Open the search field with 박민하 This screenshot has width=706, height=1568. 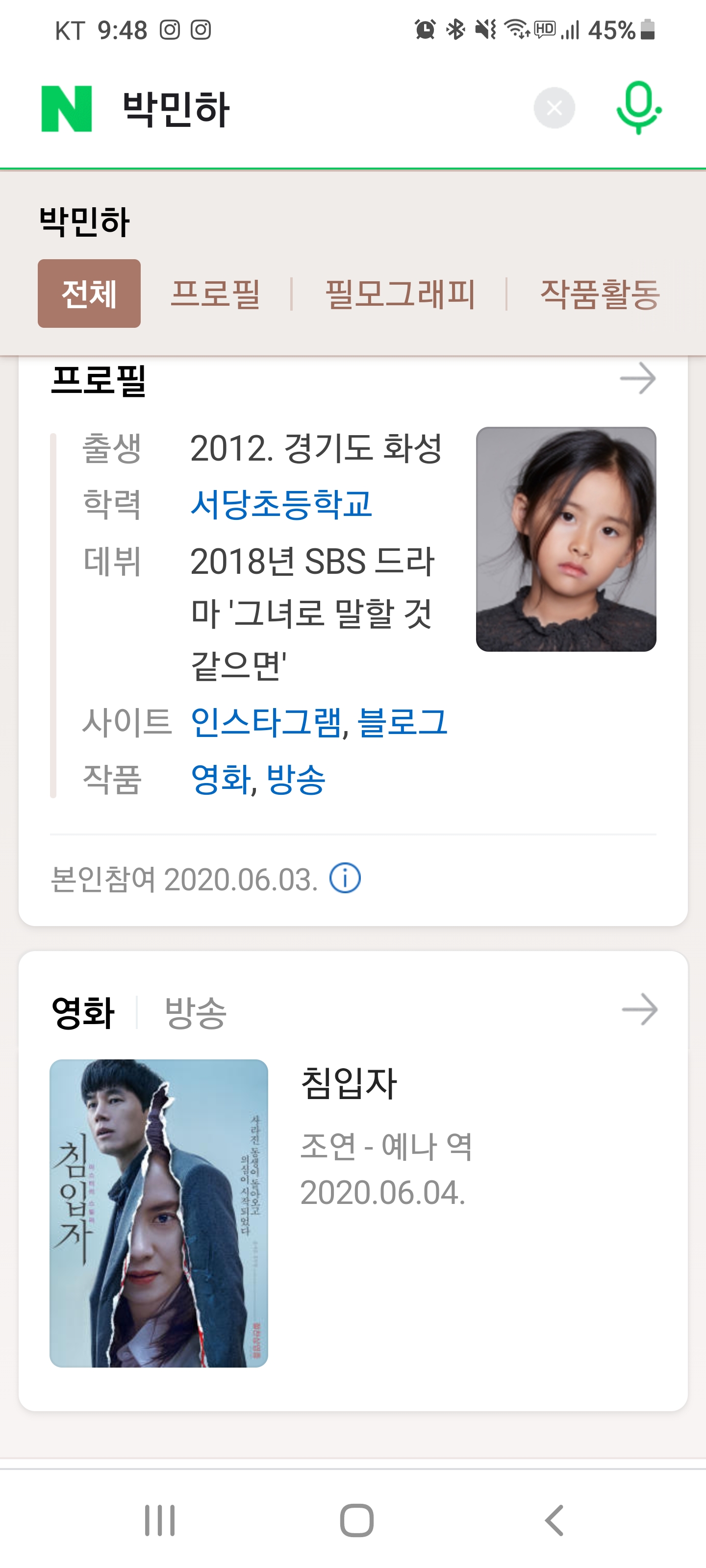304,108
